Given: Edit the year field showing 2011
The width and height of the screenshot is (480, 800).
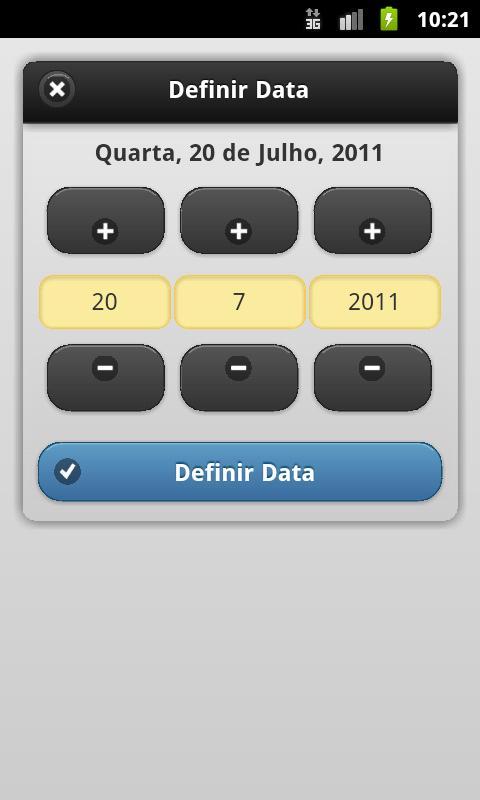Looking at the screenshot, I should coord(375,302).
